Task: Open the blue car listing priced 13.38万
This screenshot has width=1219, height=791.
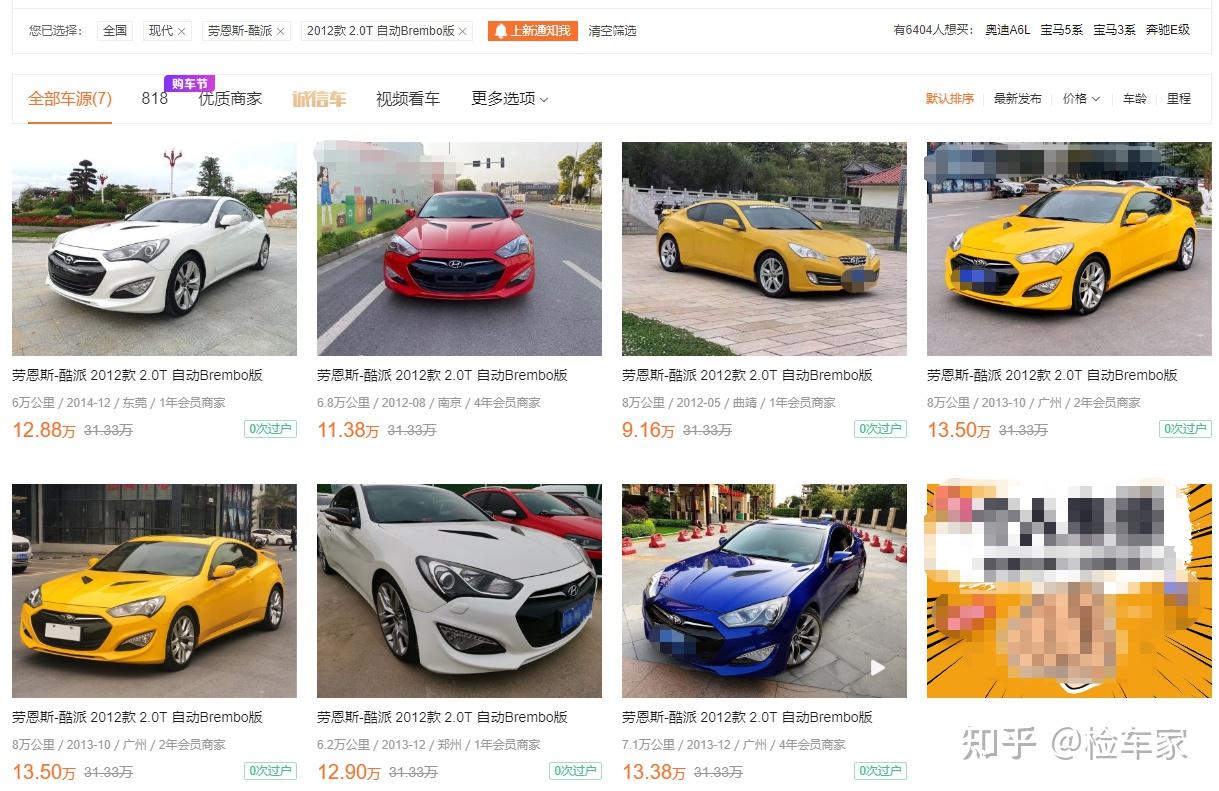Action: (764, 591)
